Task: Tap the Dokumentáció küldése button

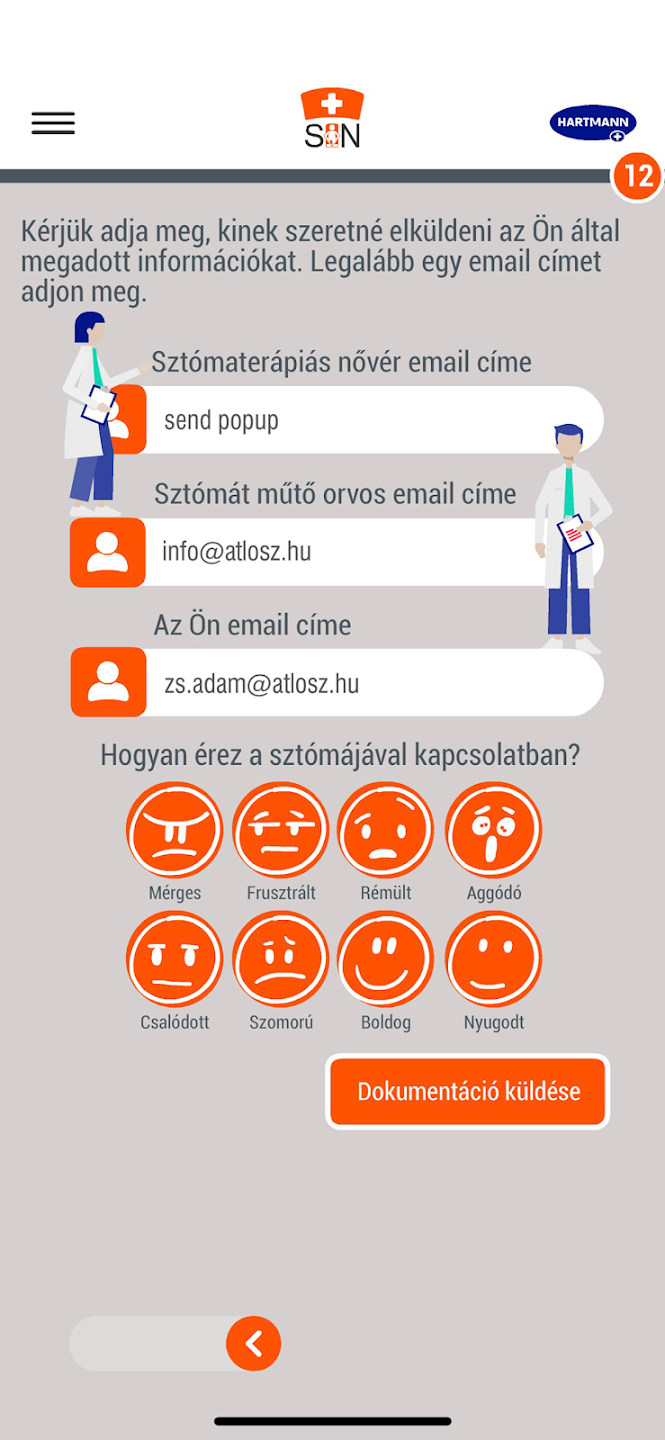Action: (x=468, y=1091)
